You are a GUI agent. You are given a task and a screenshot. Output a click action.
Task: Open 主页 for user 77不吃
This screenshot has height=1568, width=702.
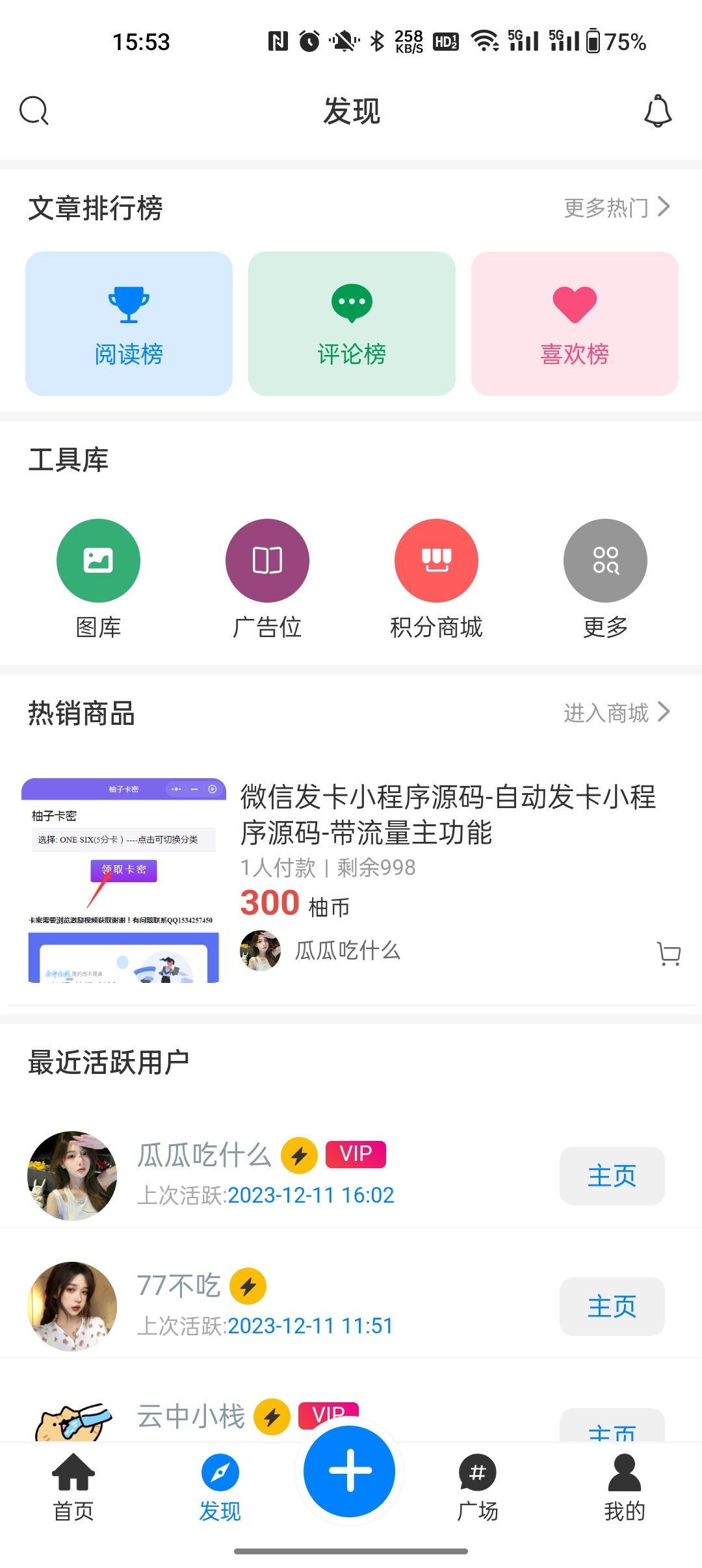coord(612,1307)
